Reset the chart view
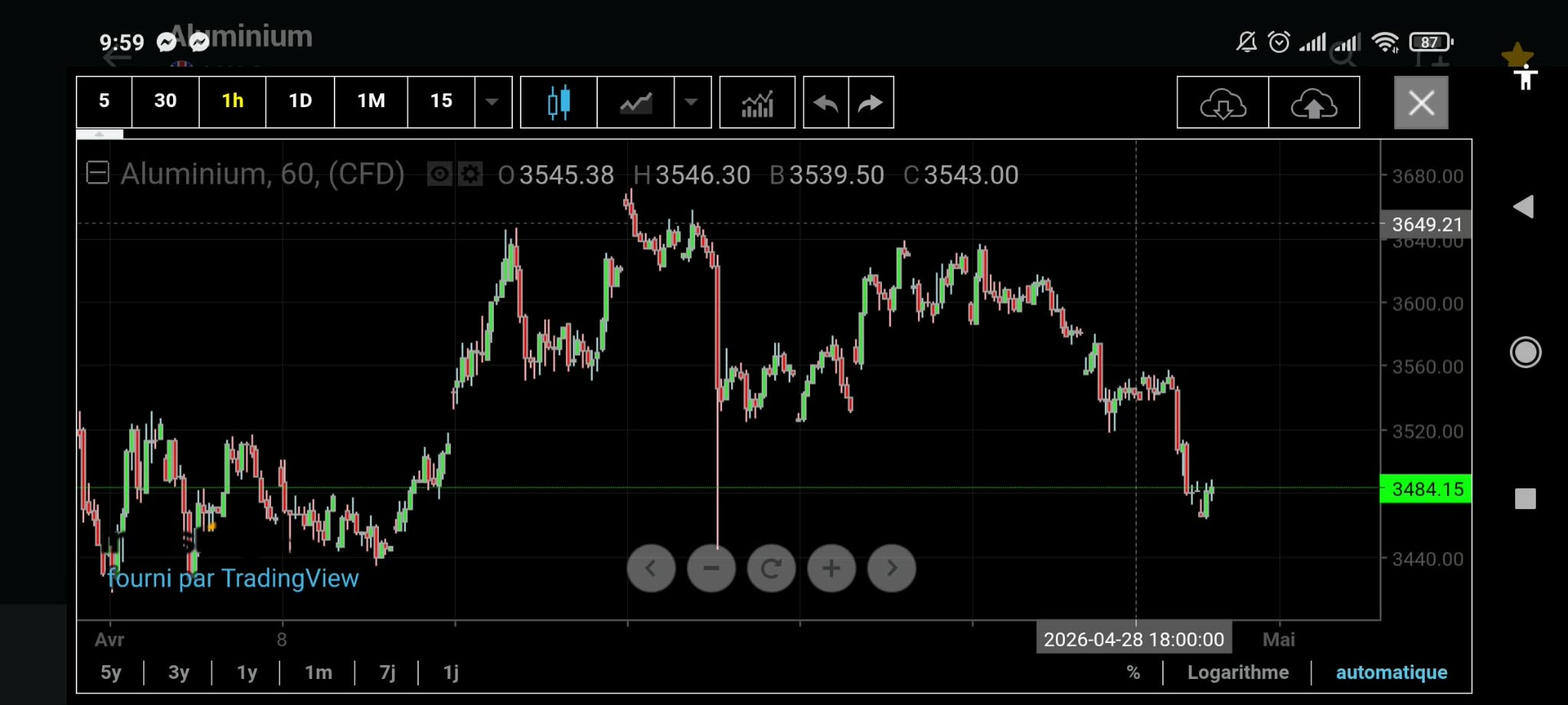This screenshot has height=705, width=1568. point(772,568)
